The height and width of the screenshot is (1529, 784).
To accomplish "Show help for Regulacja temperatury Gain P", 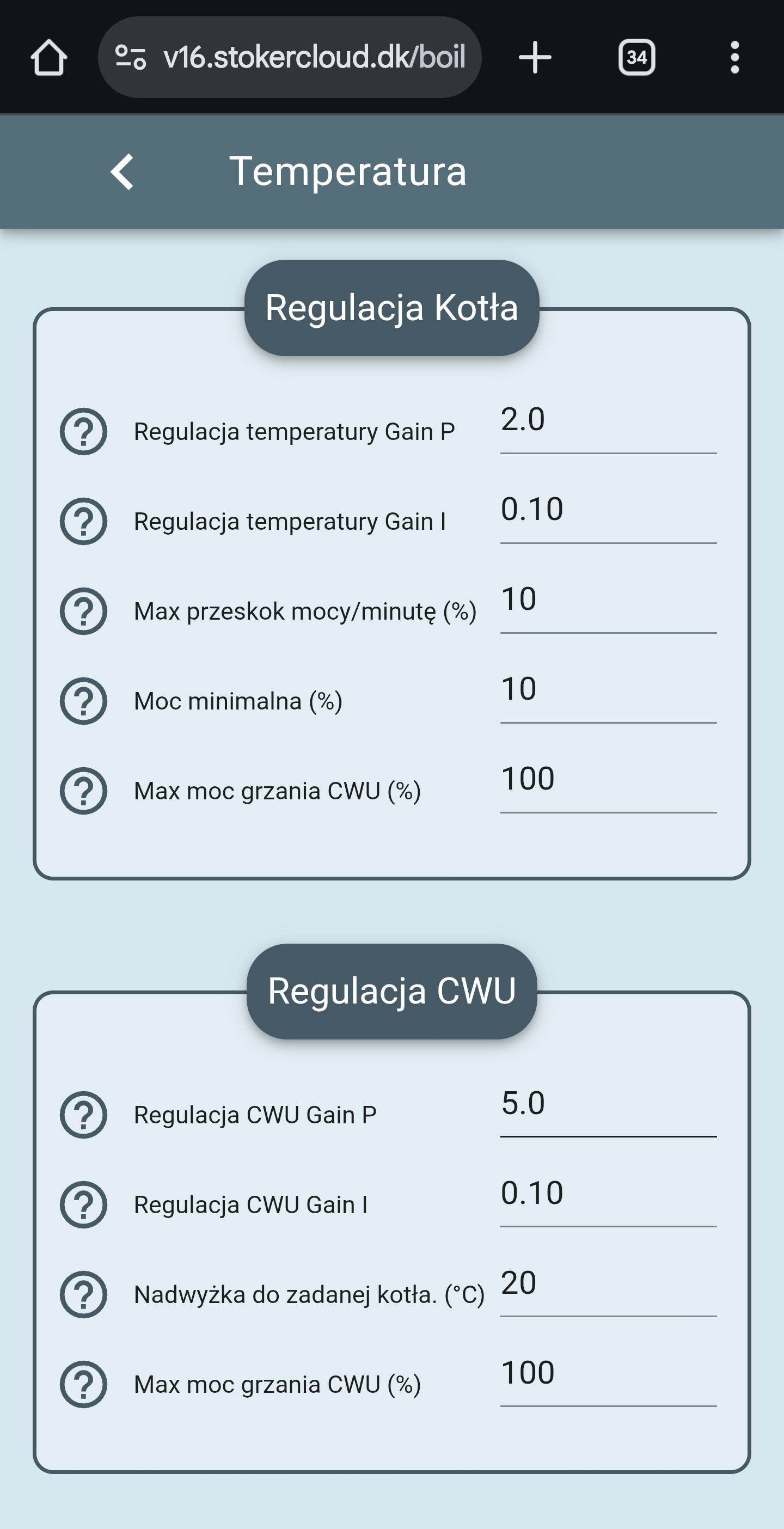I will click(84, 431).
